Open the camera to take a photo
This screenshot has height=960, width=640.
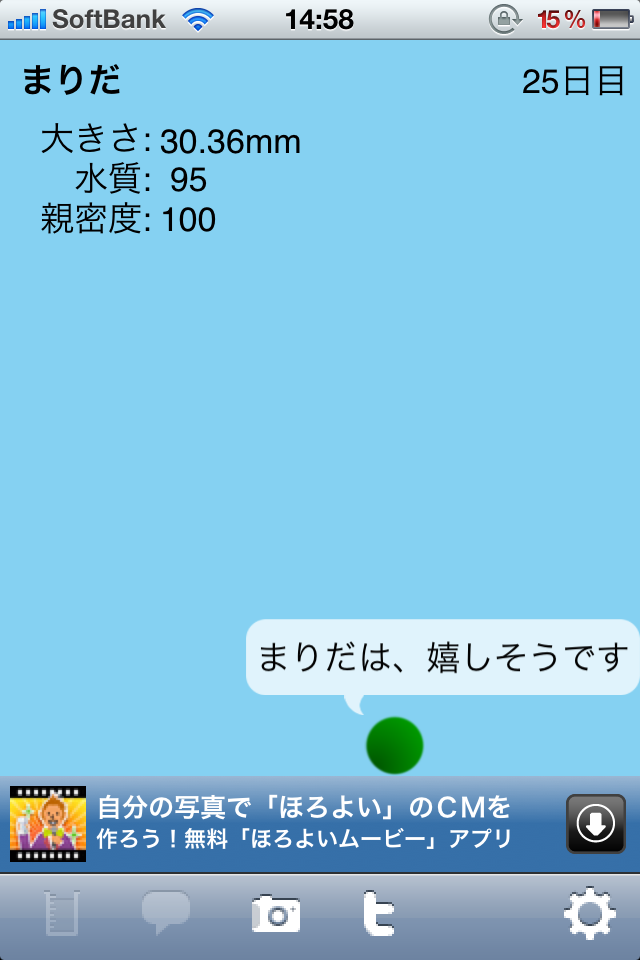(x=275, y=913)
